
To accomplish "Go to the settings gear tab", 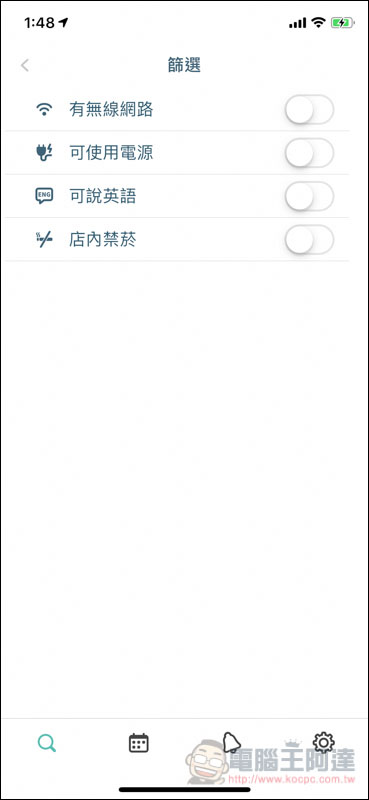I will pyautogui.click(x=323, y=742).
